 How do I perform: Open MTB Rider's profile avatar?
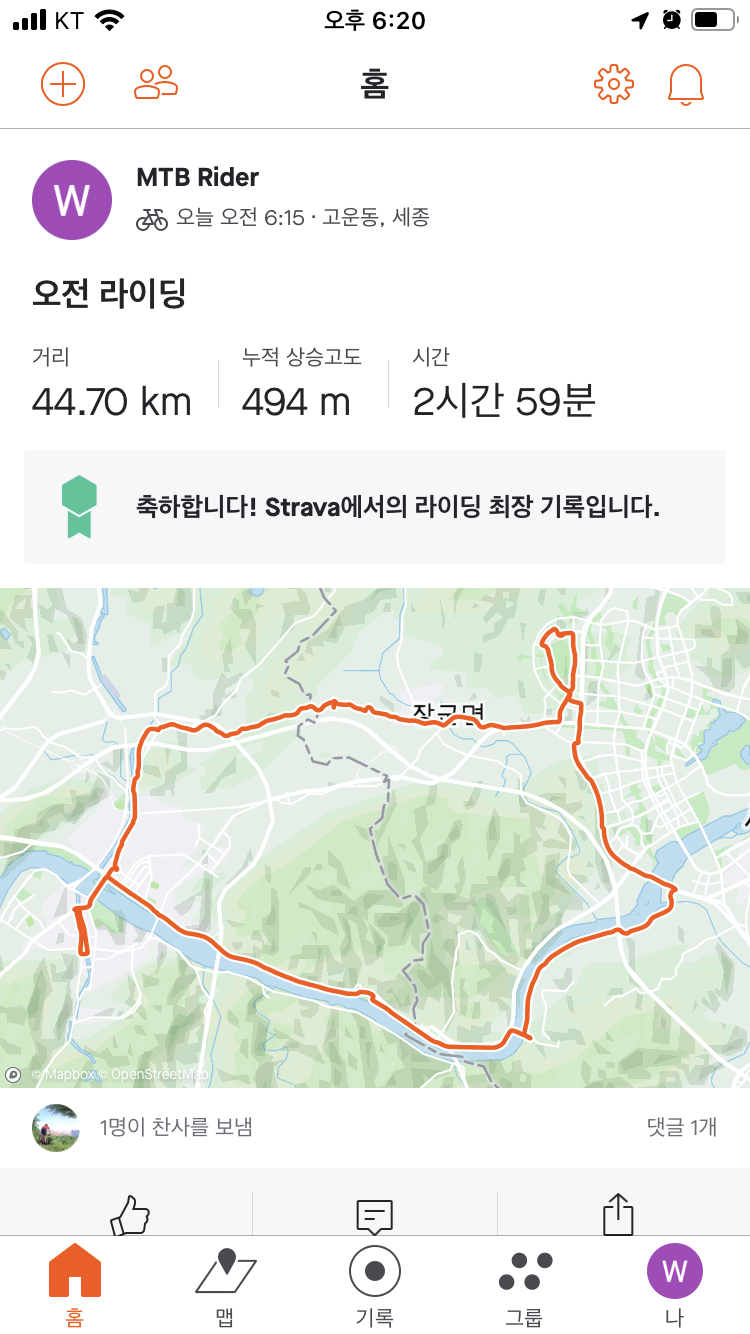pos(72,200)
